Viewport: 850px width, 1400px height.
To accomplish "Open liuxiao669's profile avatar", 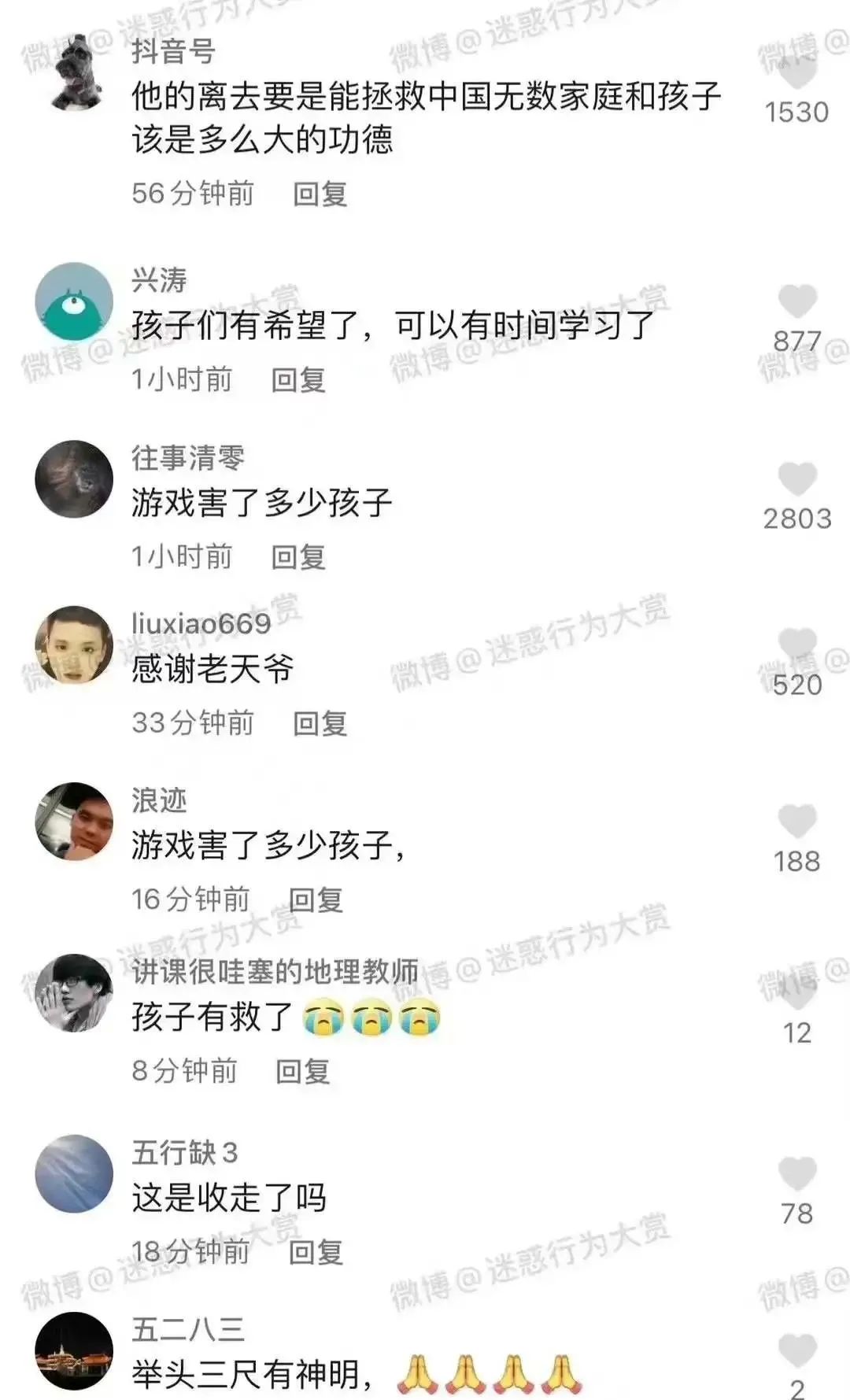I will tap(75, 645).
